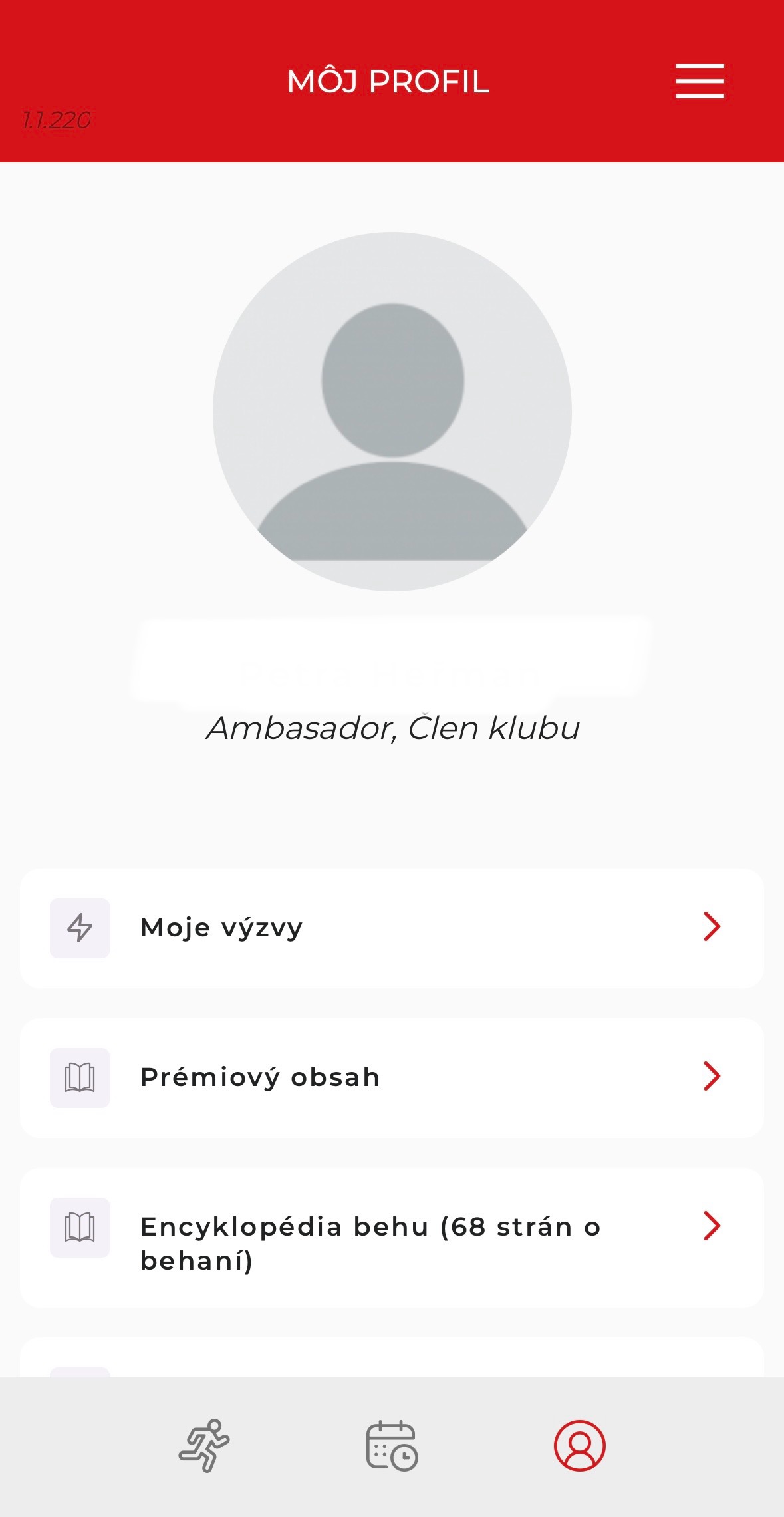
Task: Switch to the calendar schedule tab
Action: click(x=392, y=1445)
